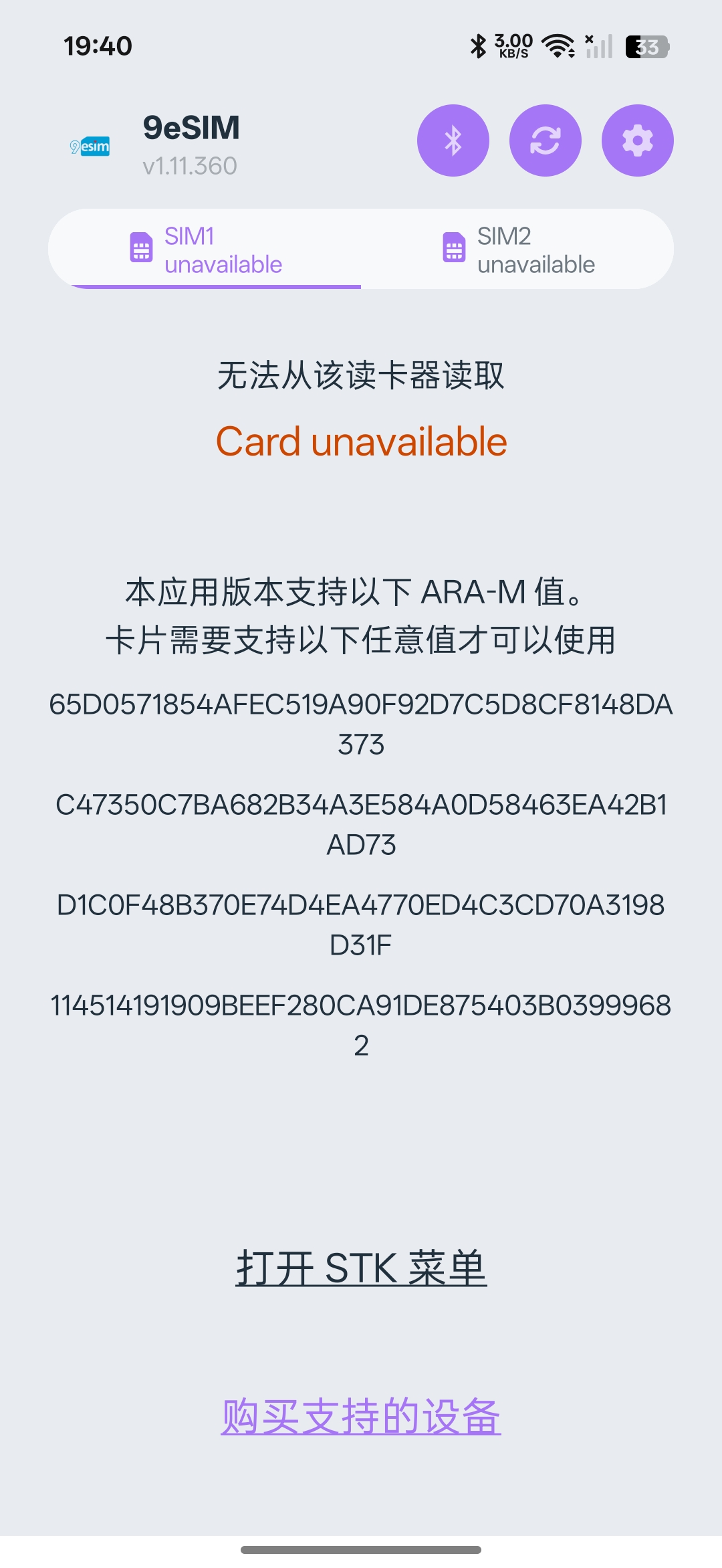The width and height of the screenshot is (722, 1568).
Task: Tap the Card unavailable status text
Action: coord(361,441)
